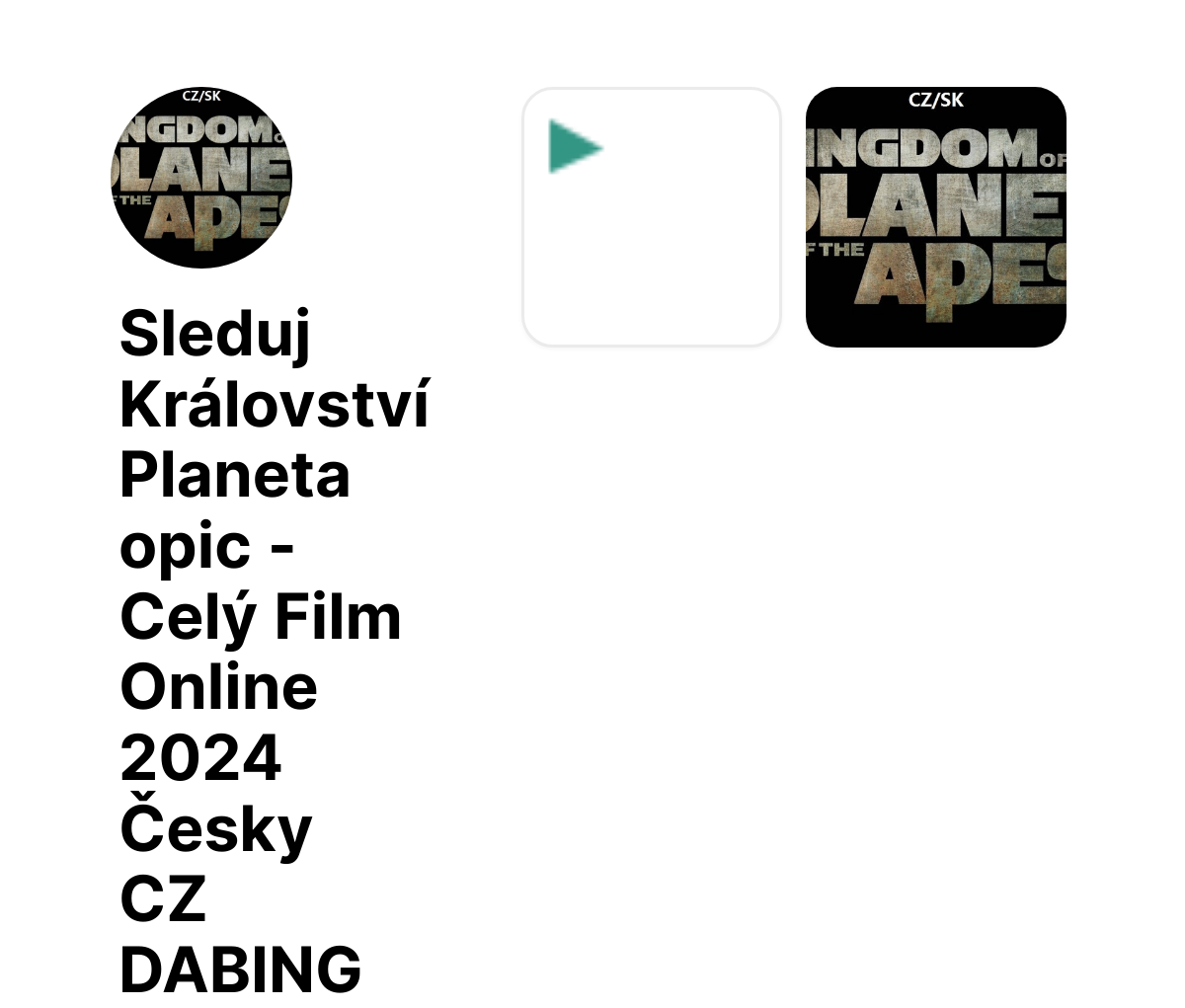Open the tile with the green play icon
The width and height of the screenshot is (1185, 1008).
pyautogui.click(x=652, y=217)
